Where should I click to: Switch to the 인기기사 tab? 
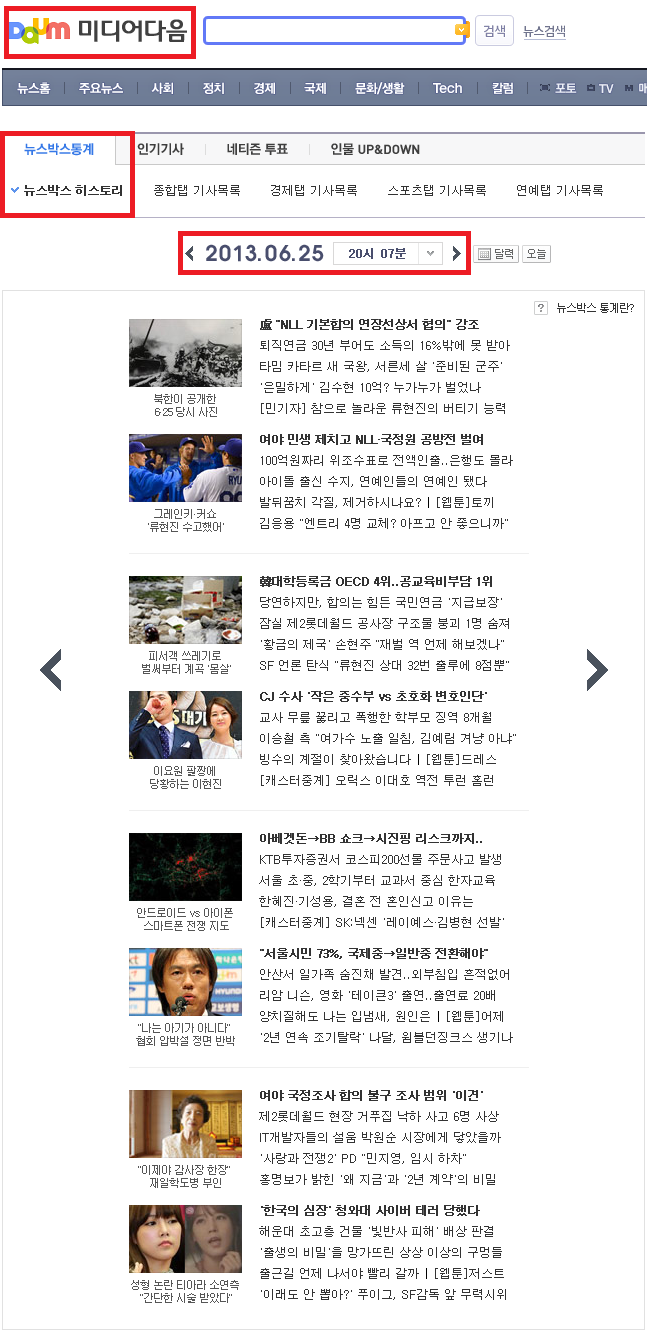coord(160,149)
